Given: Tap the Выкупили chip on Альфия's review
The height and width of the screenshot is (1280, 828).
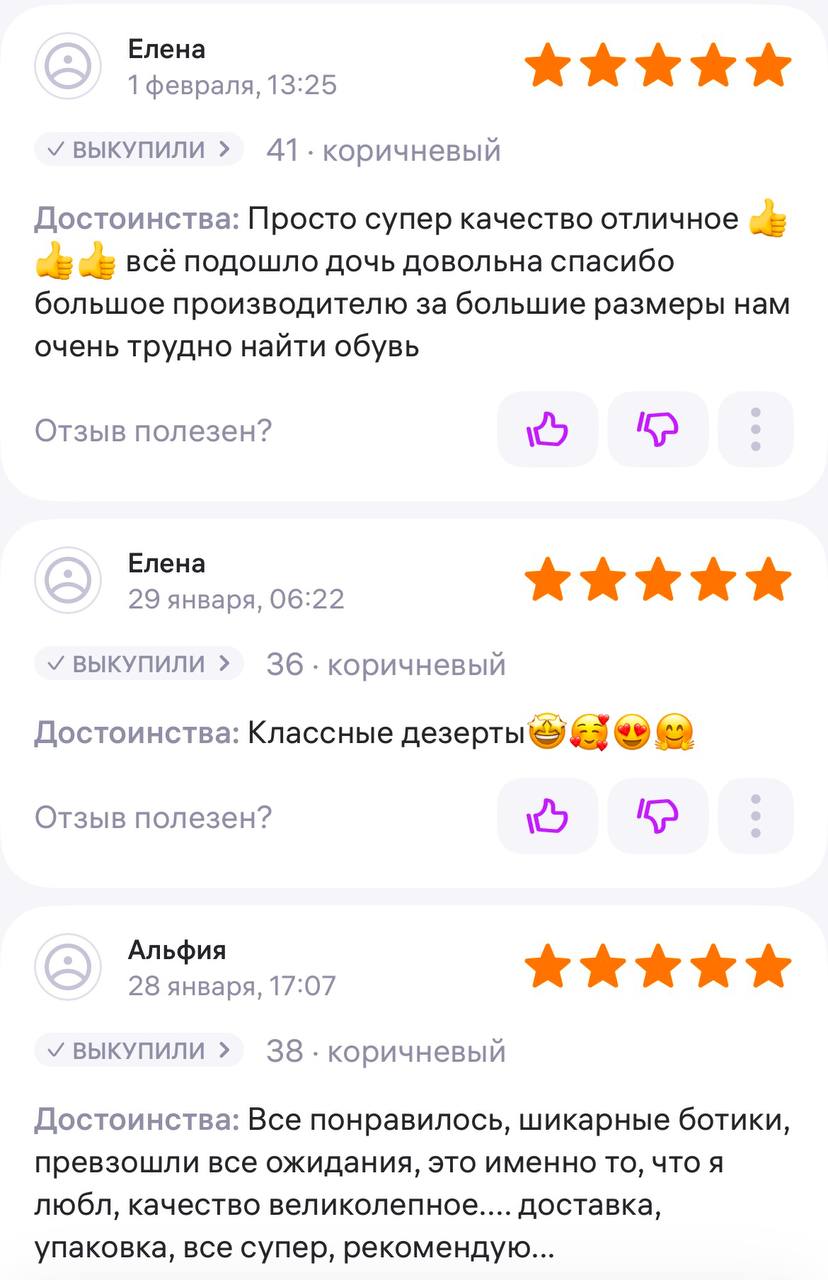Looking at the screenshot, I should 139,1051.
